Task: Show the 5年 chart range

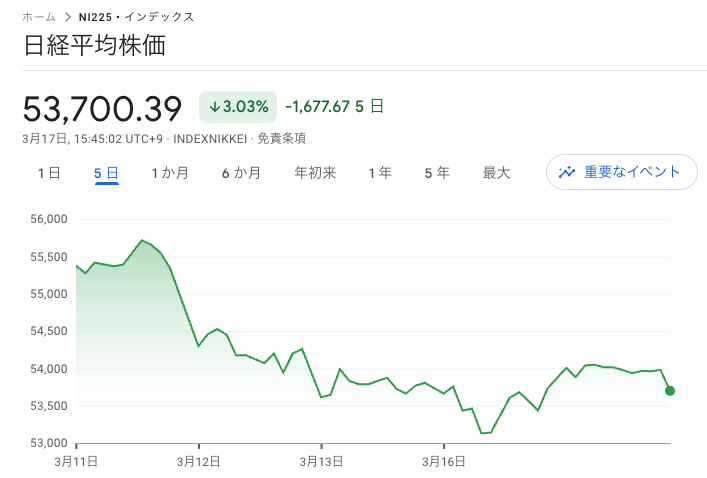Action: tap(437, 173)
